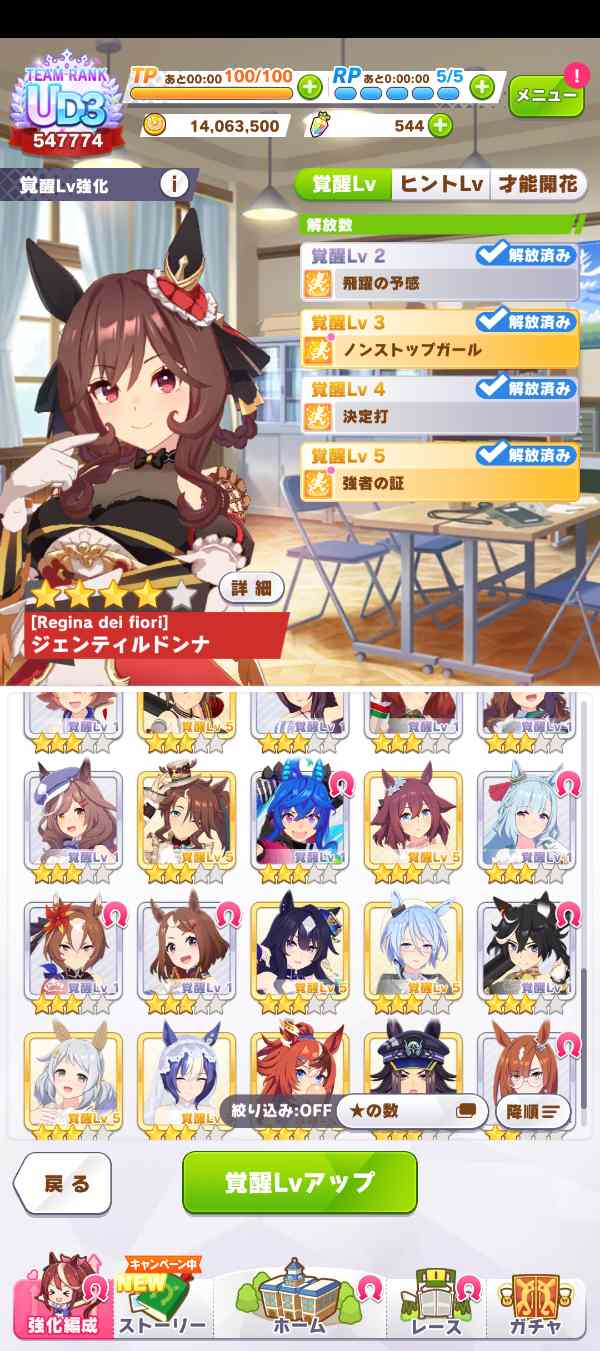Open the info icon beside 覚醒Lv強化
The width and height of the screenshot is (600, 1351).
[175, 184]
